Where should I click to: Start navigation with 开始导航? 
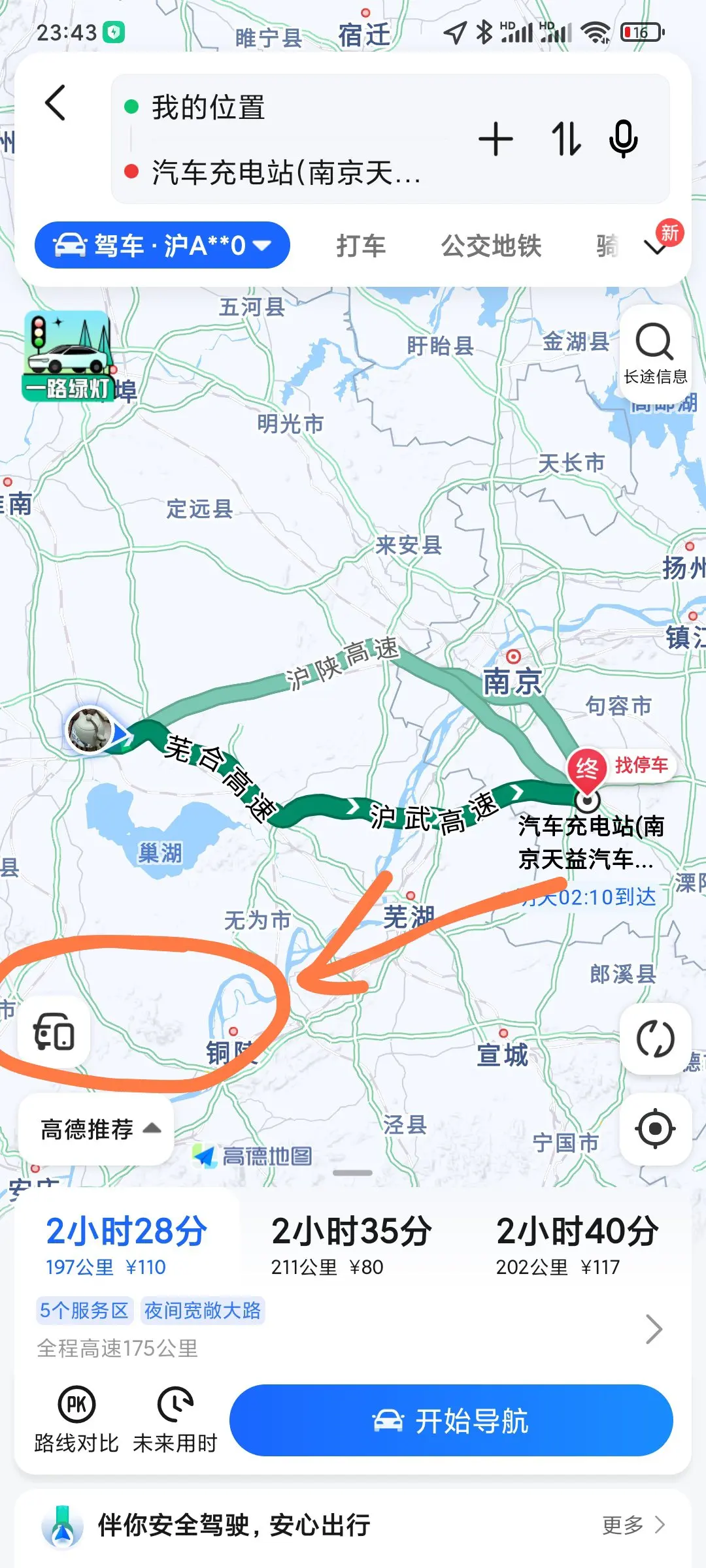451,1420
